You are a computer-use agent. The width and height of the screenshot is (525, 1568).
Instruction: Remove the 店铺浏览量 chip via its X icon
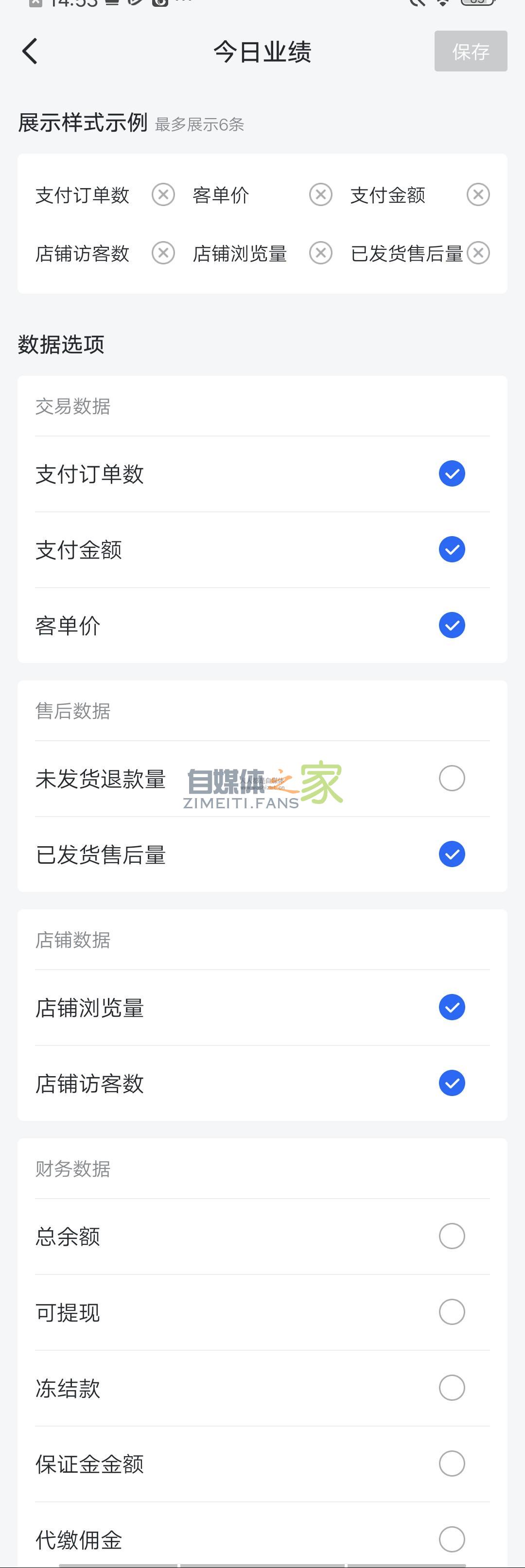point(320,253)
